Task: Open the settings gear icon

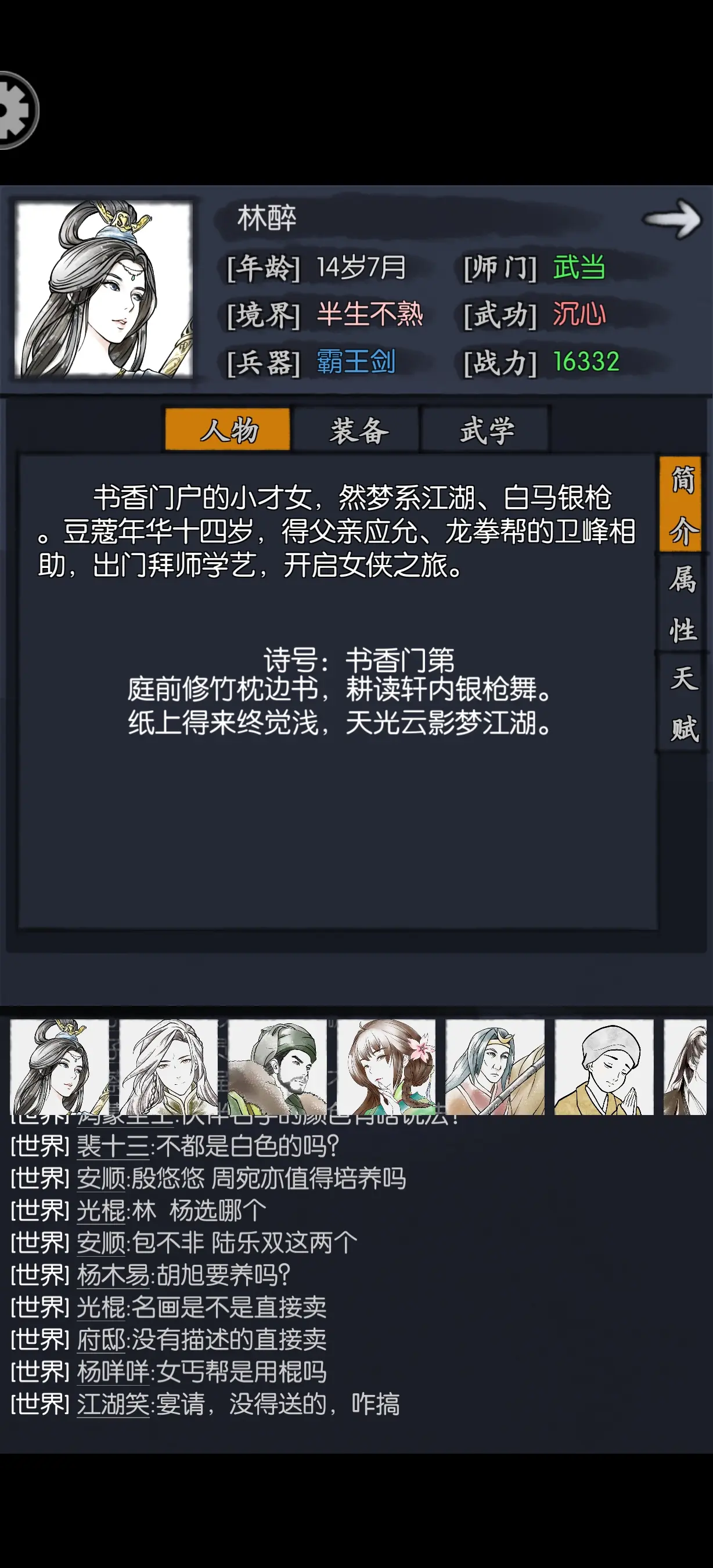Action: coord(17,110)
